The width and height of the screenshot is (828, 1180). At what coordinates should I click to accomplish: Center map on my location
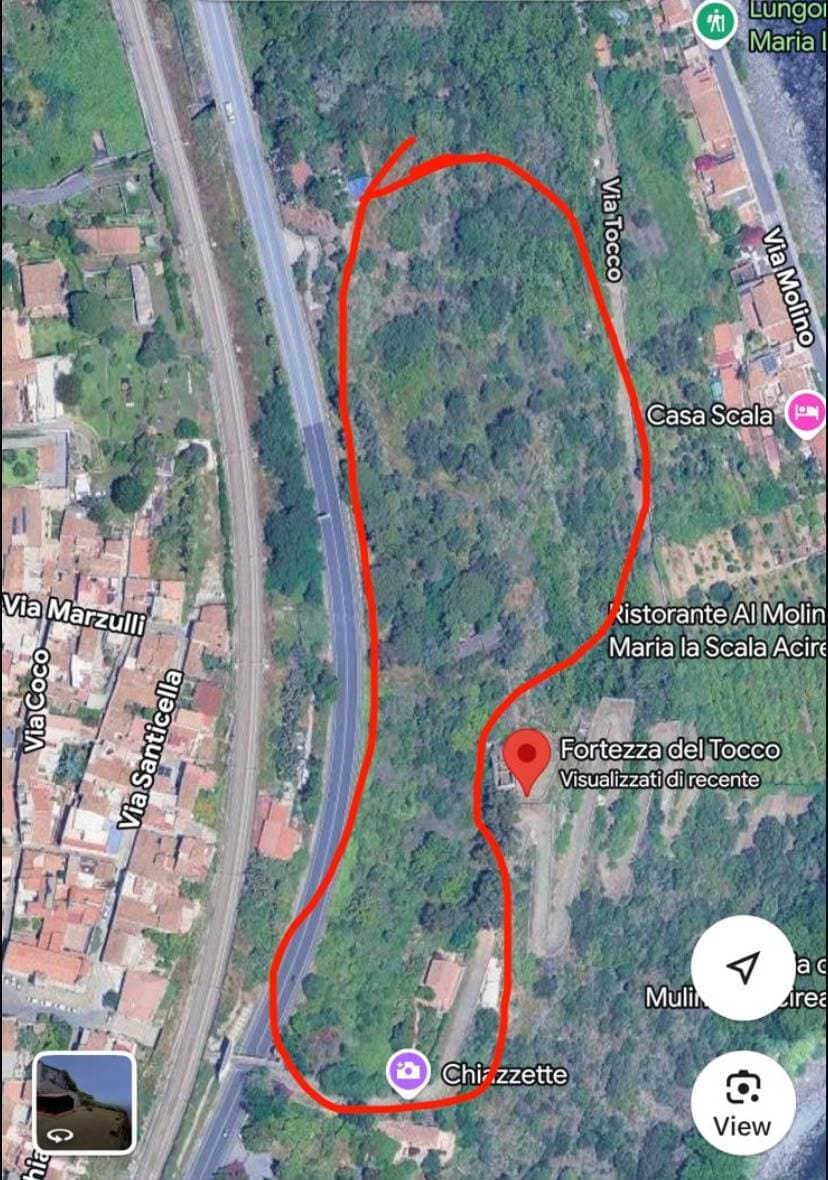pyautogui.click(x=743, y=968)
